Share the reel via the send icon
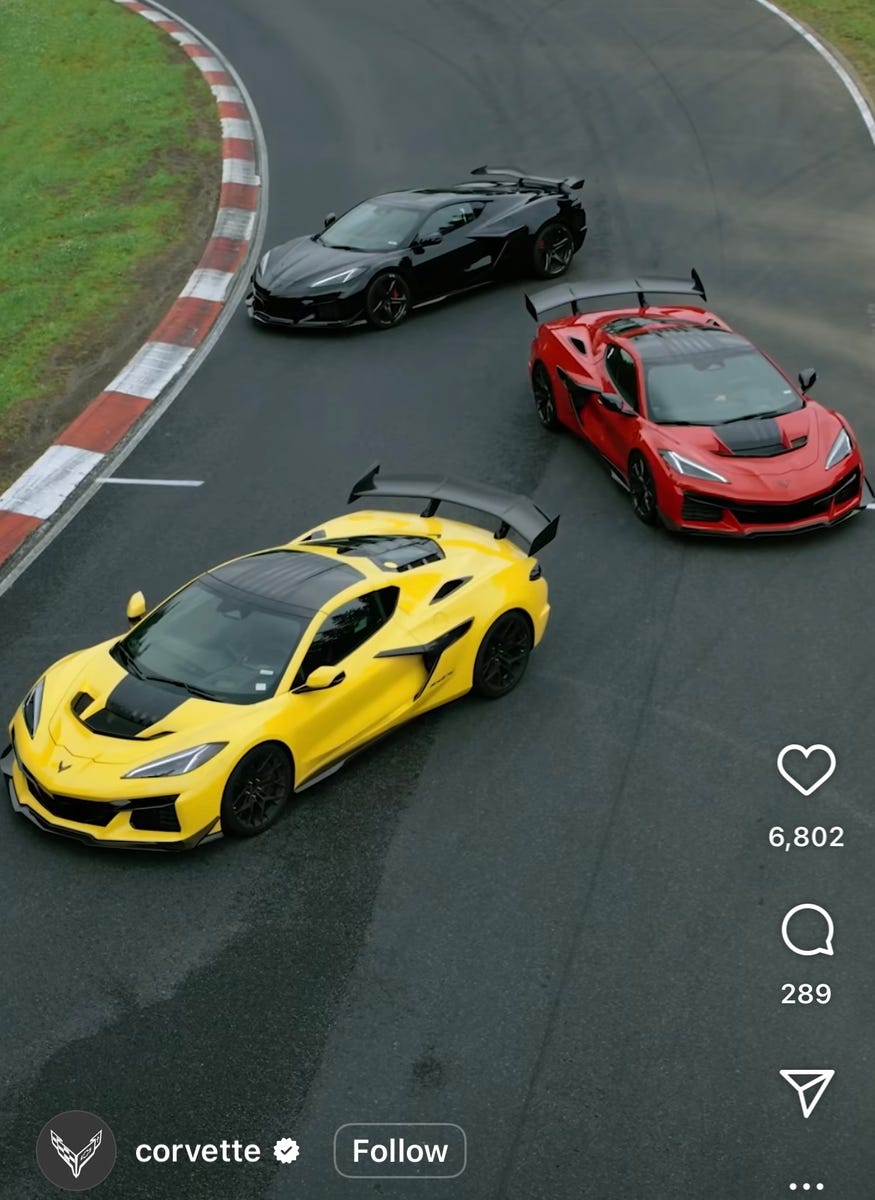The image size is (875, 1200). (806, 1091)
